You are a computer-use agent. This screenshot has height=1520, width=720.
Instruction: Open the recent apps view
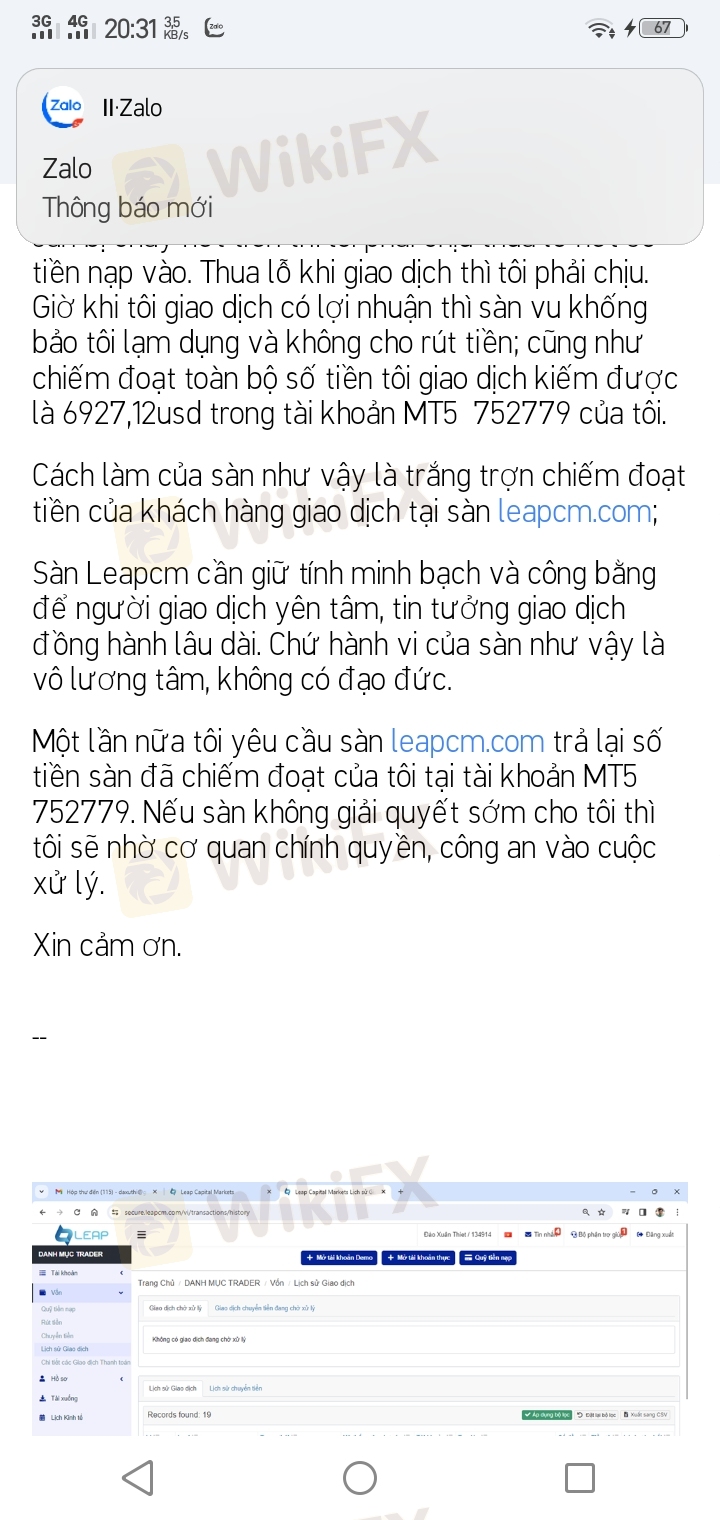[580, 1477]
